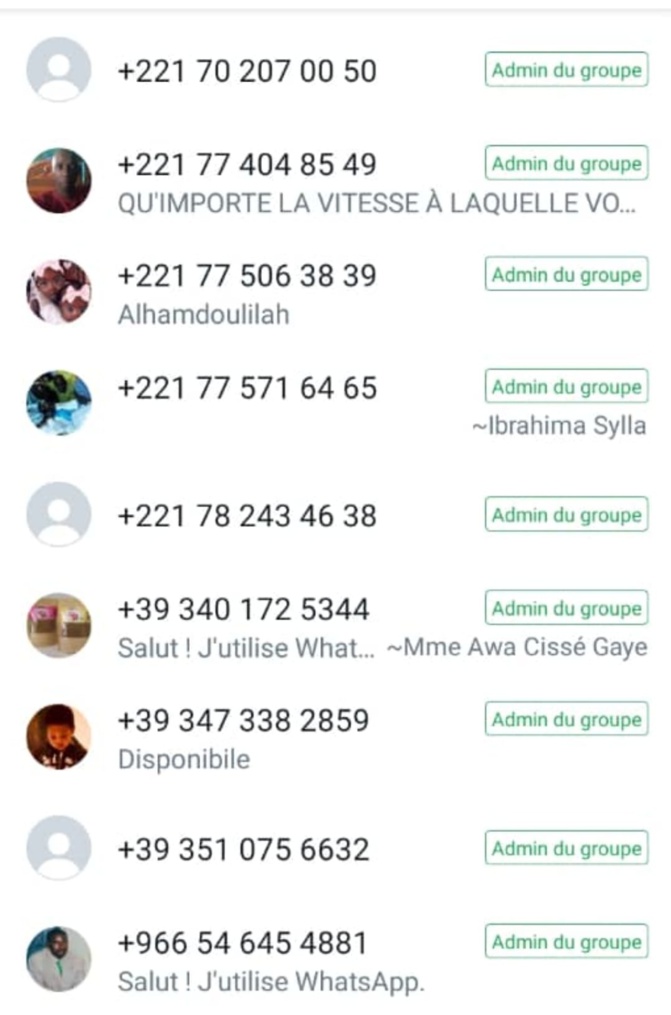671x1015 pixels.
Task: Open participant +221 78 243 46 38
Action: tap(247, 516)
